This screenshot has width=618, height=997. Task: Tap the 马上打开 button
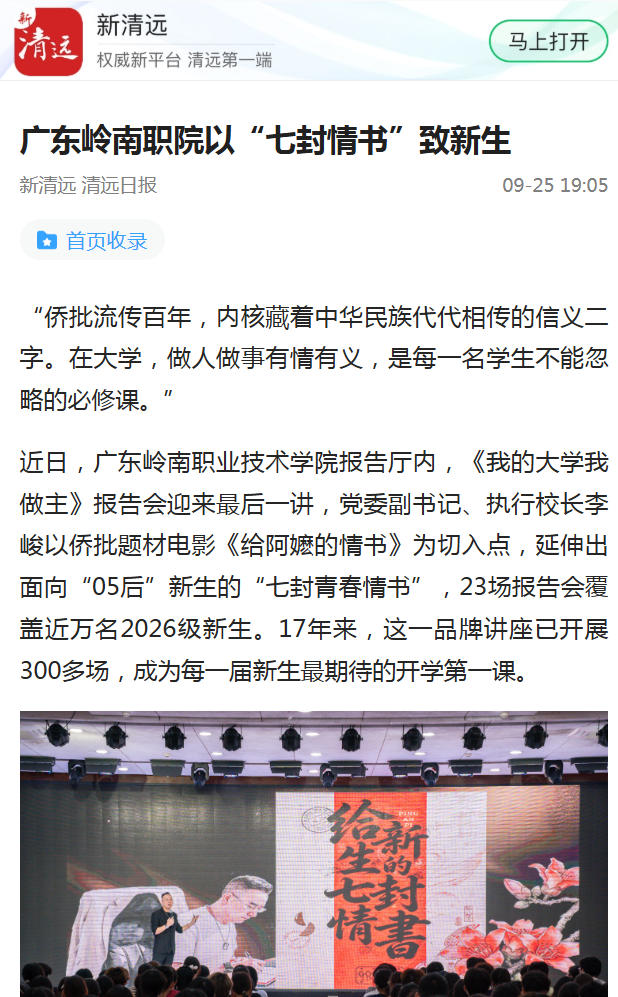548,41
